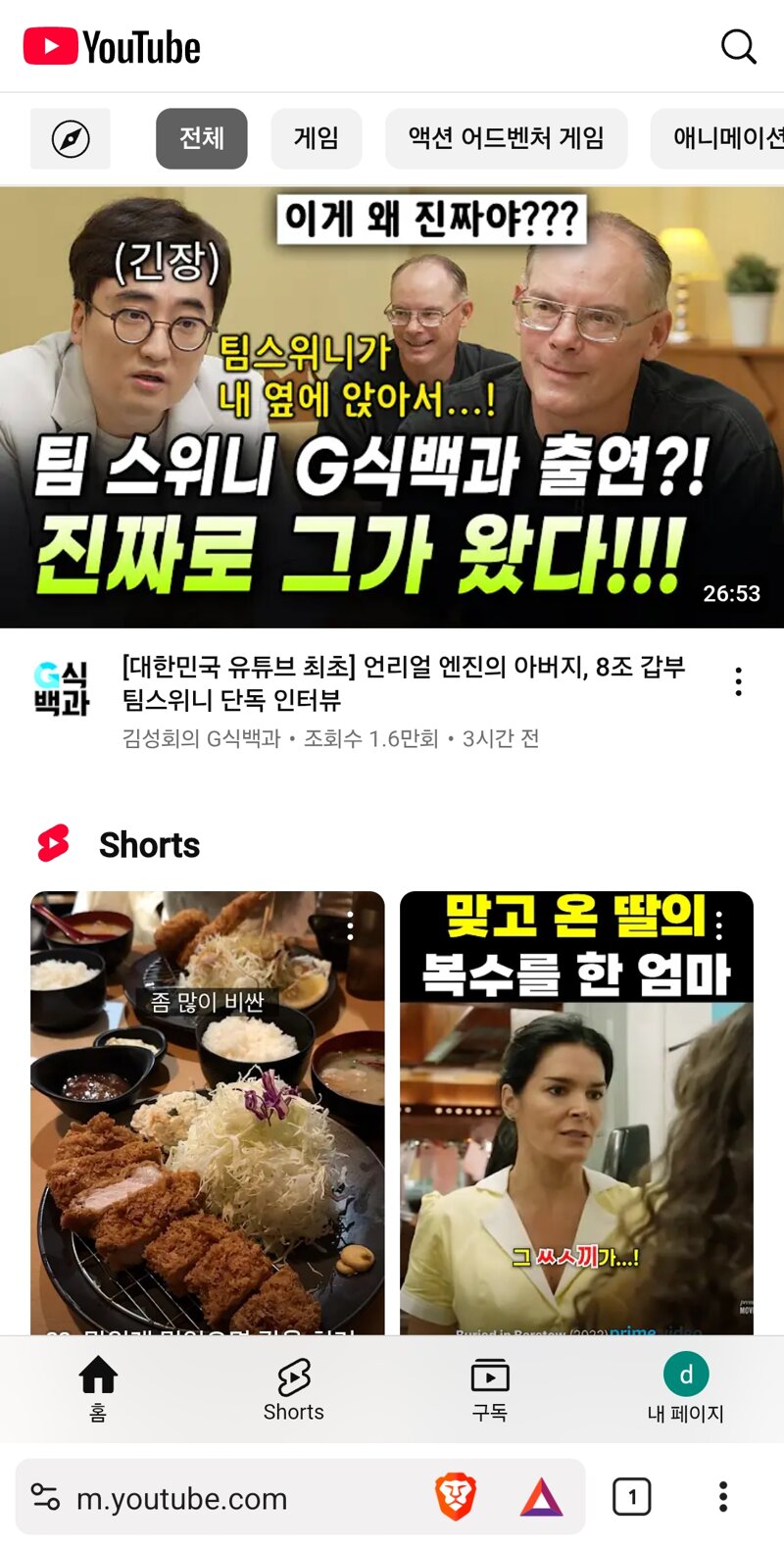The height and width of the screenshot is (1550, 784).
Task: Play the 팀 스위니 G식백과 interview video
Action: 392,407
